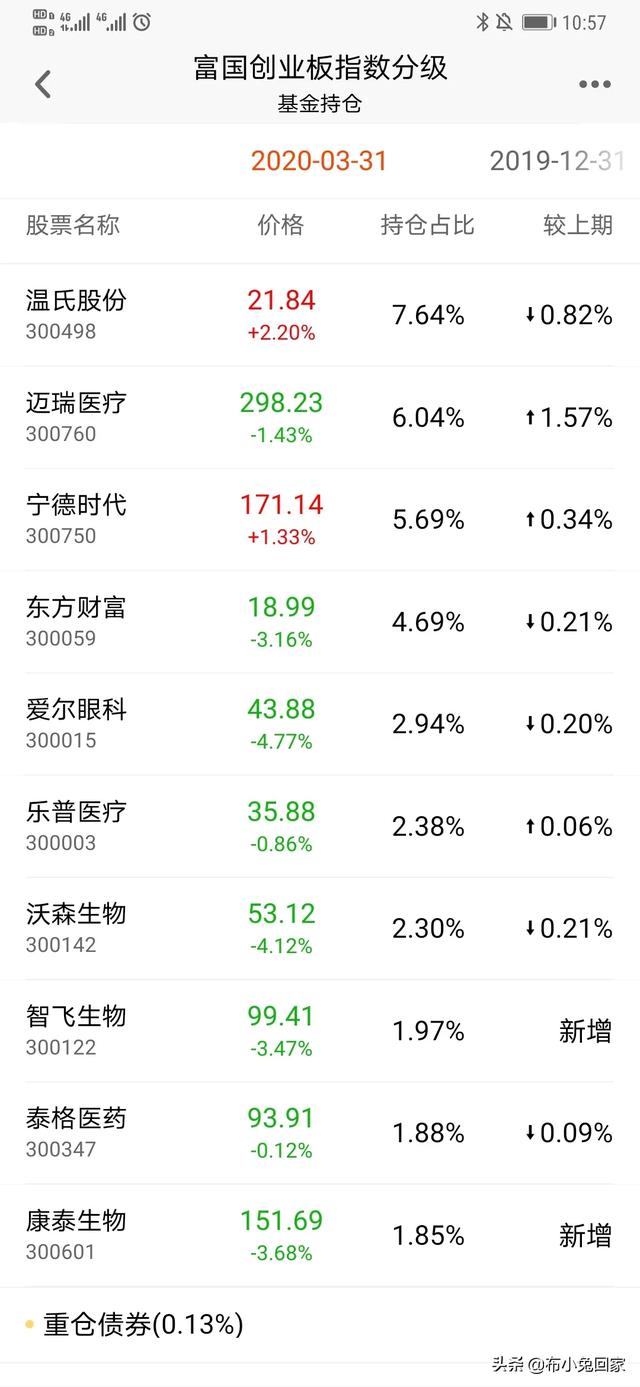Open stock 迈瑞医疗 300760
640x1387 pixels.
[x=76, y=417]
